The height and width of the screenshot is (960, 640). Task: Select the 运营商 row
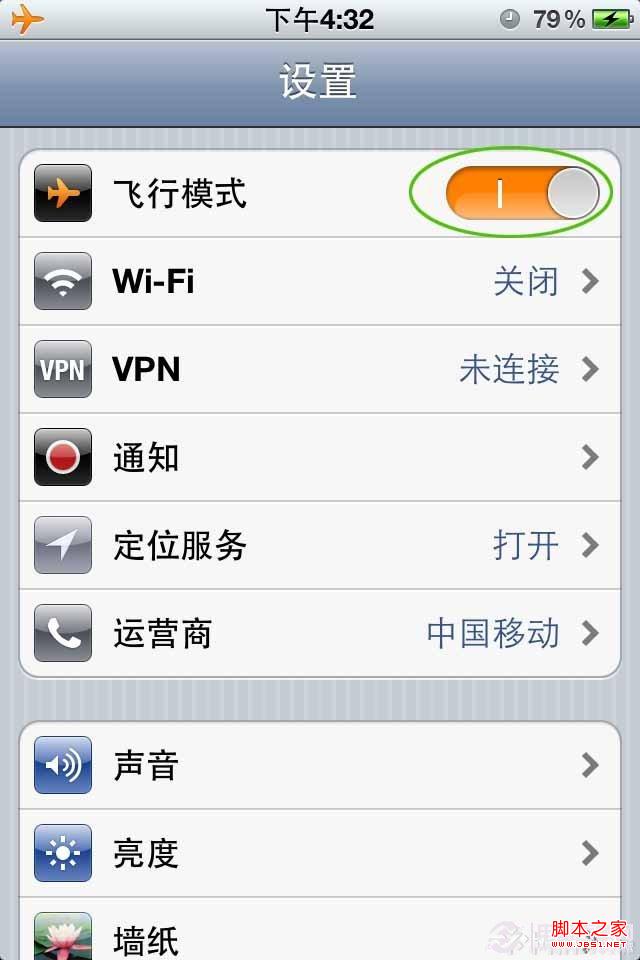[x=320, y=634]
